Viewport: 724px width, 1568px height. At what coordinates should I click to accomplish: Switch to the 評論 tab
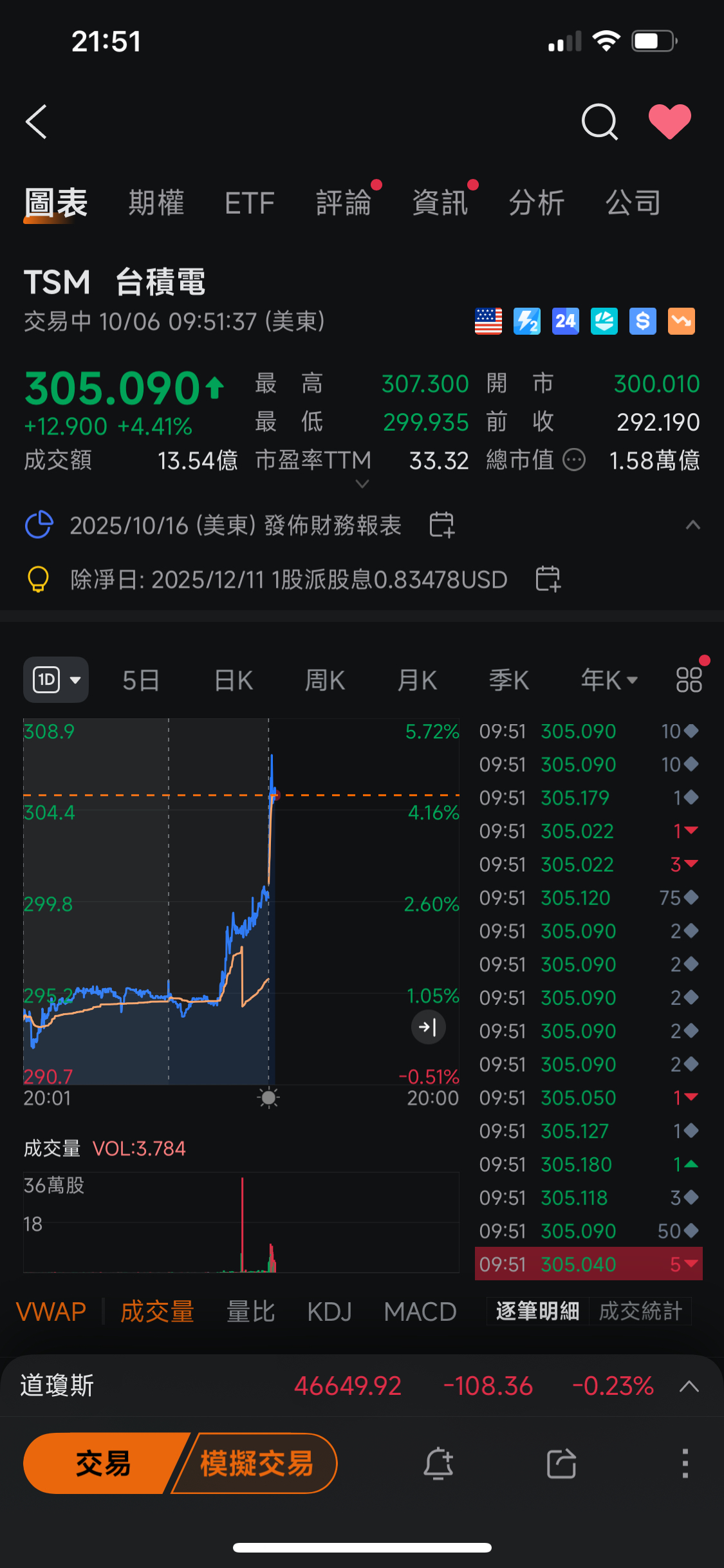click(344, 203)
